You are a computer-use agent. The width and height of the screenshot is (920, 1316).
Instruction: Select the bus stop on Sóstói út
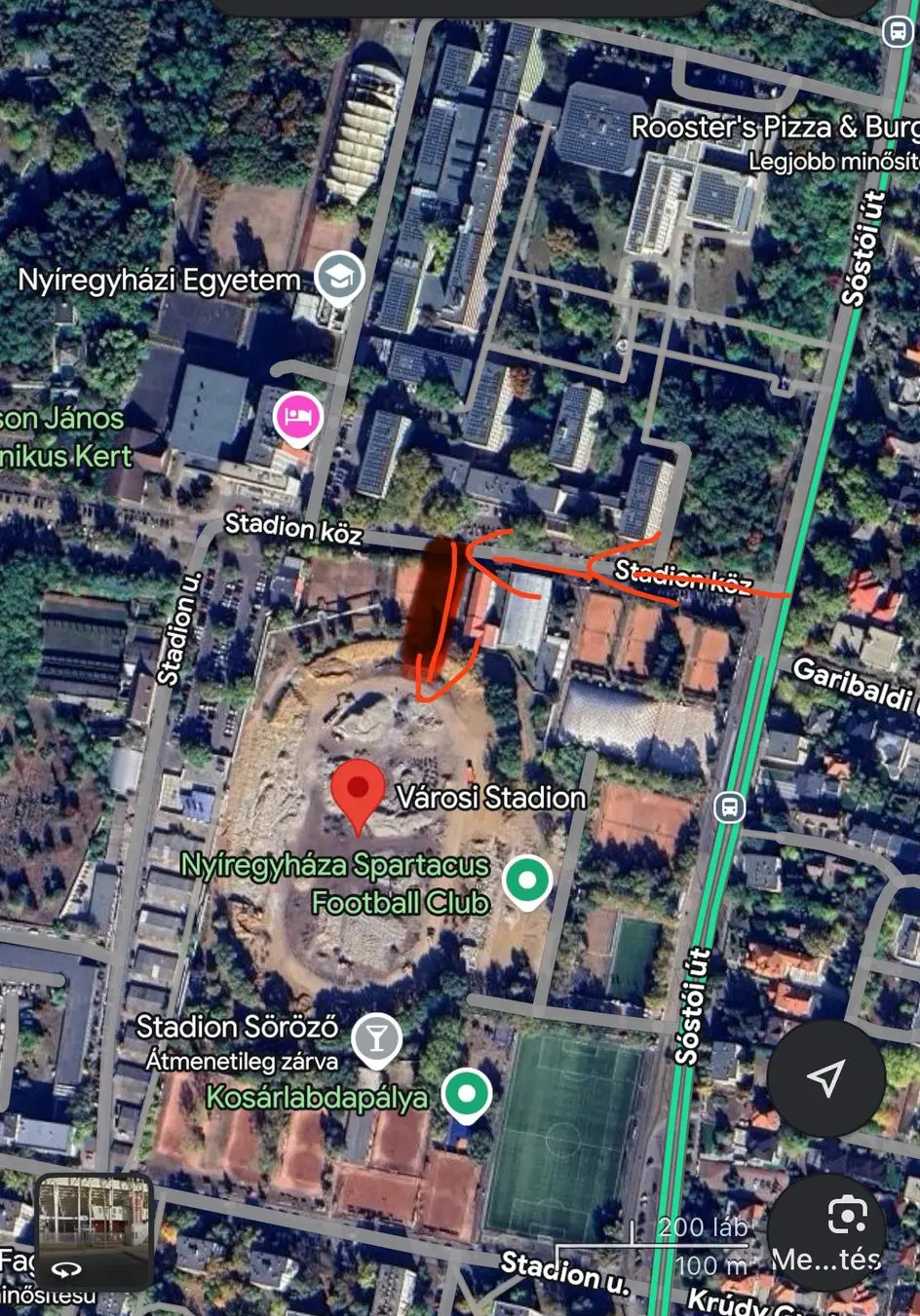[x=729, y=807]
